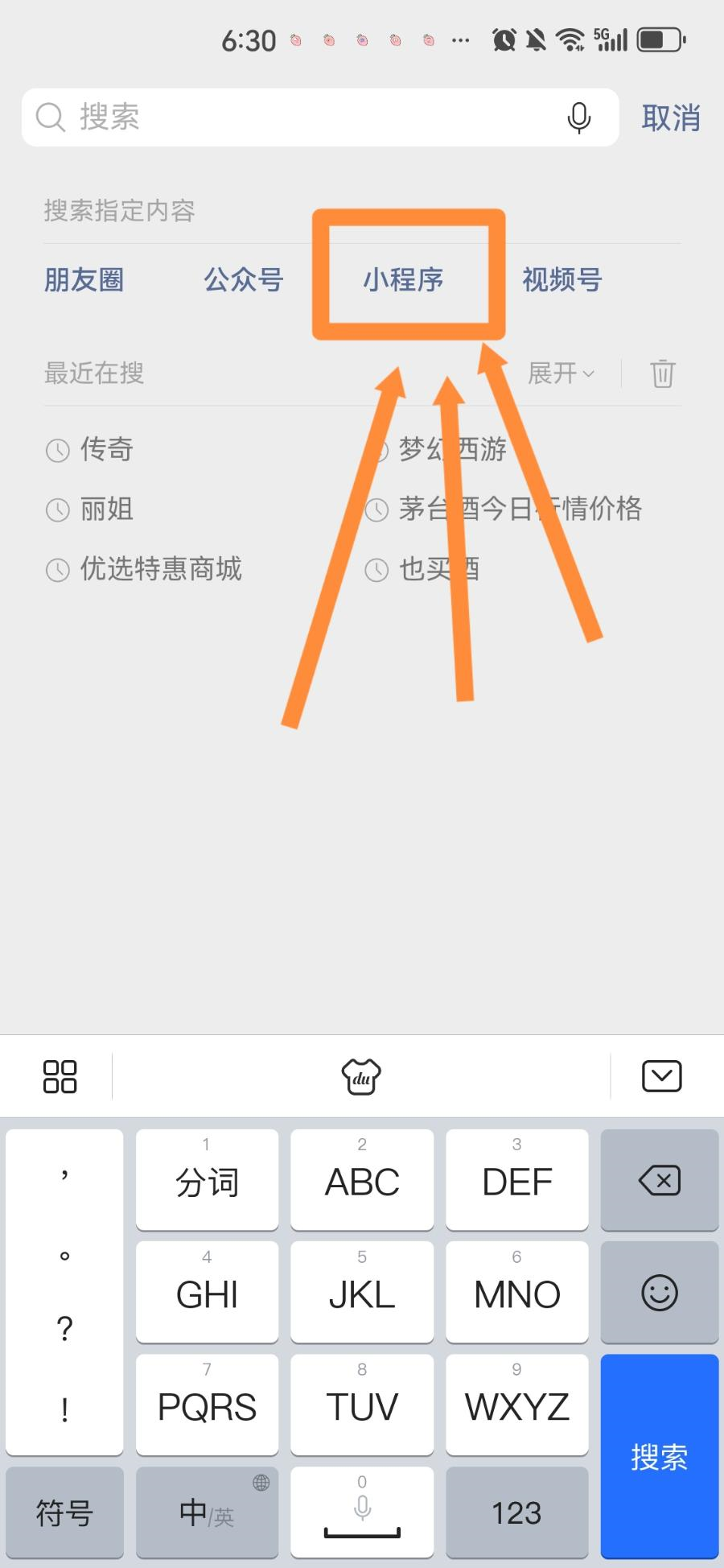The height and width of the screenshot is (1568, 724).
Task: Select 小程序 search category
Action: tap(403, 280)
